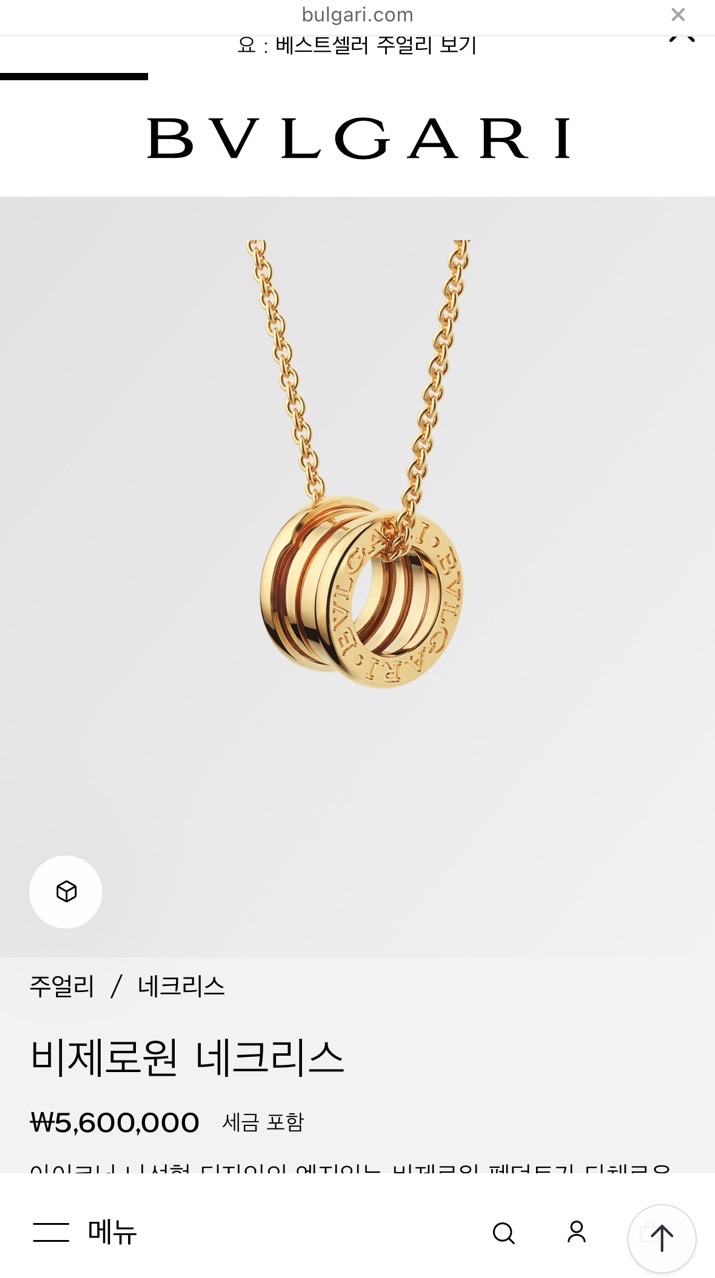Open the 메뉴 drawer

(85, 1232)
